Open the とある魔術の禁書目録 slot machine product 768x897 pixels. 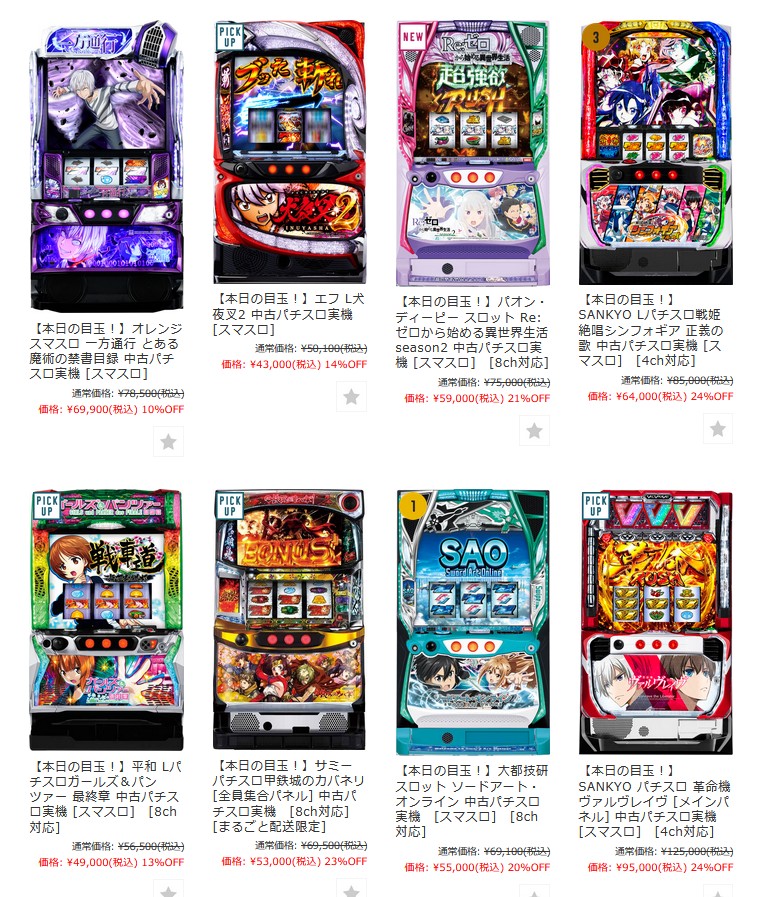(x=106, y=165)
